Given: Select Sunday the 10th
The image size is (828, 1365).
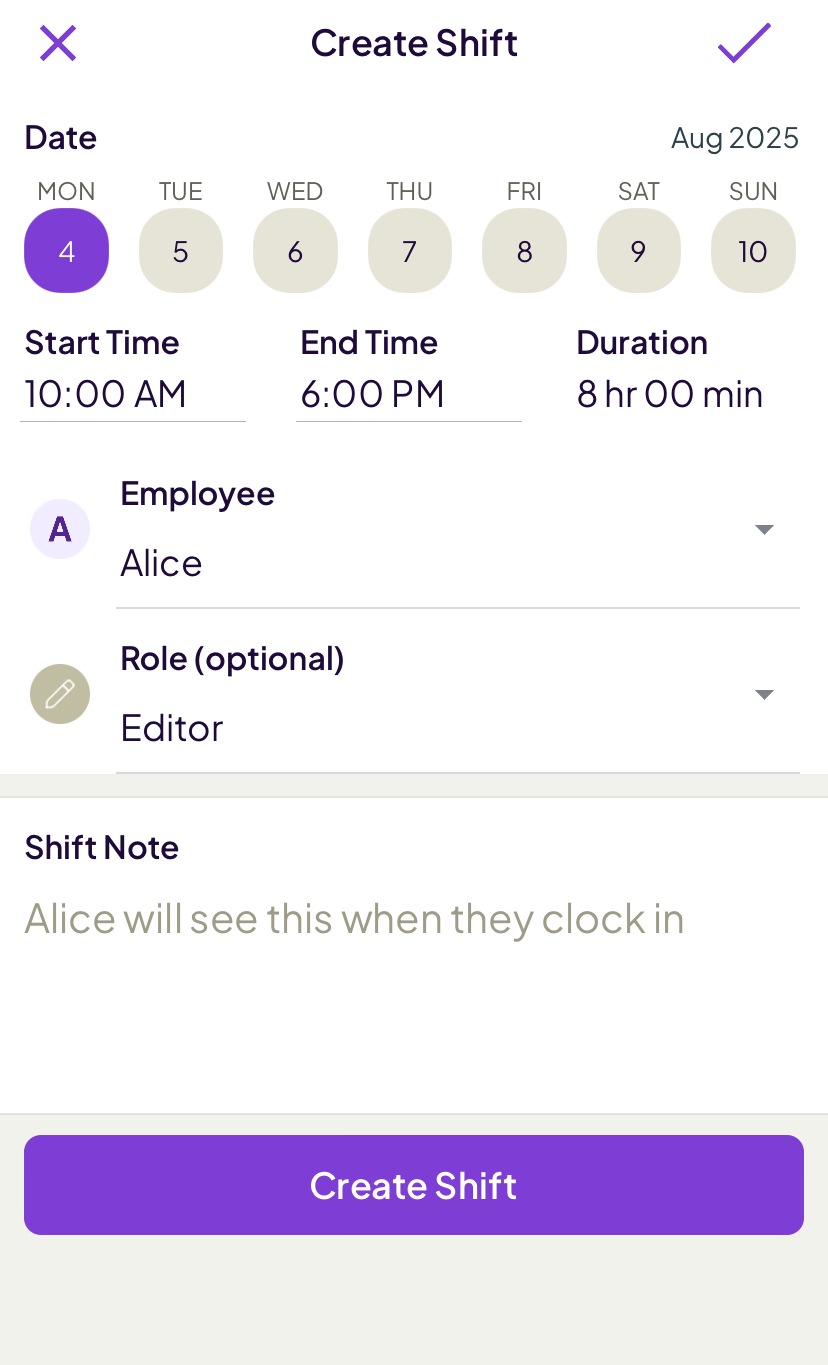Looking at the screenshot, I should click(753, 251).
